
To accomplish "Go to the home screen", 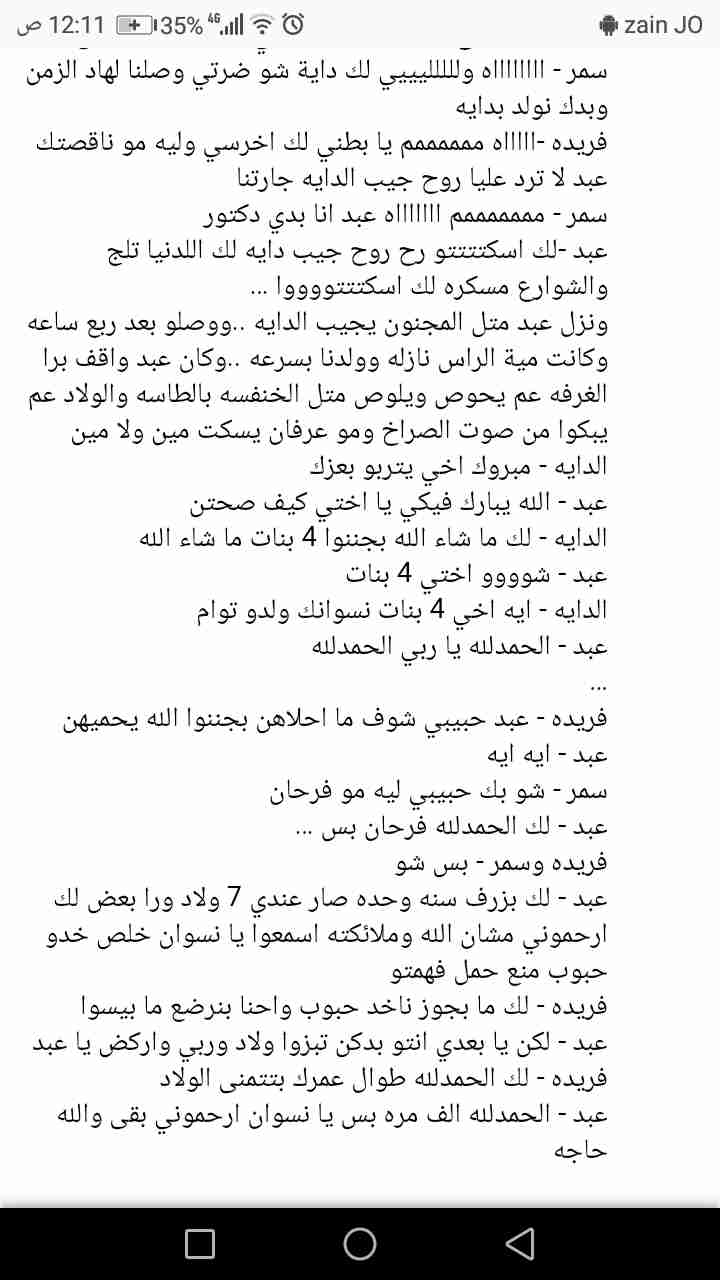I will click(360, 1243).
